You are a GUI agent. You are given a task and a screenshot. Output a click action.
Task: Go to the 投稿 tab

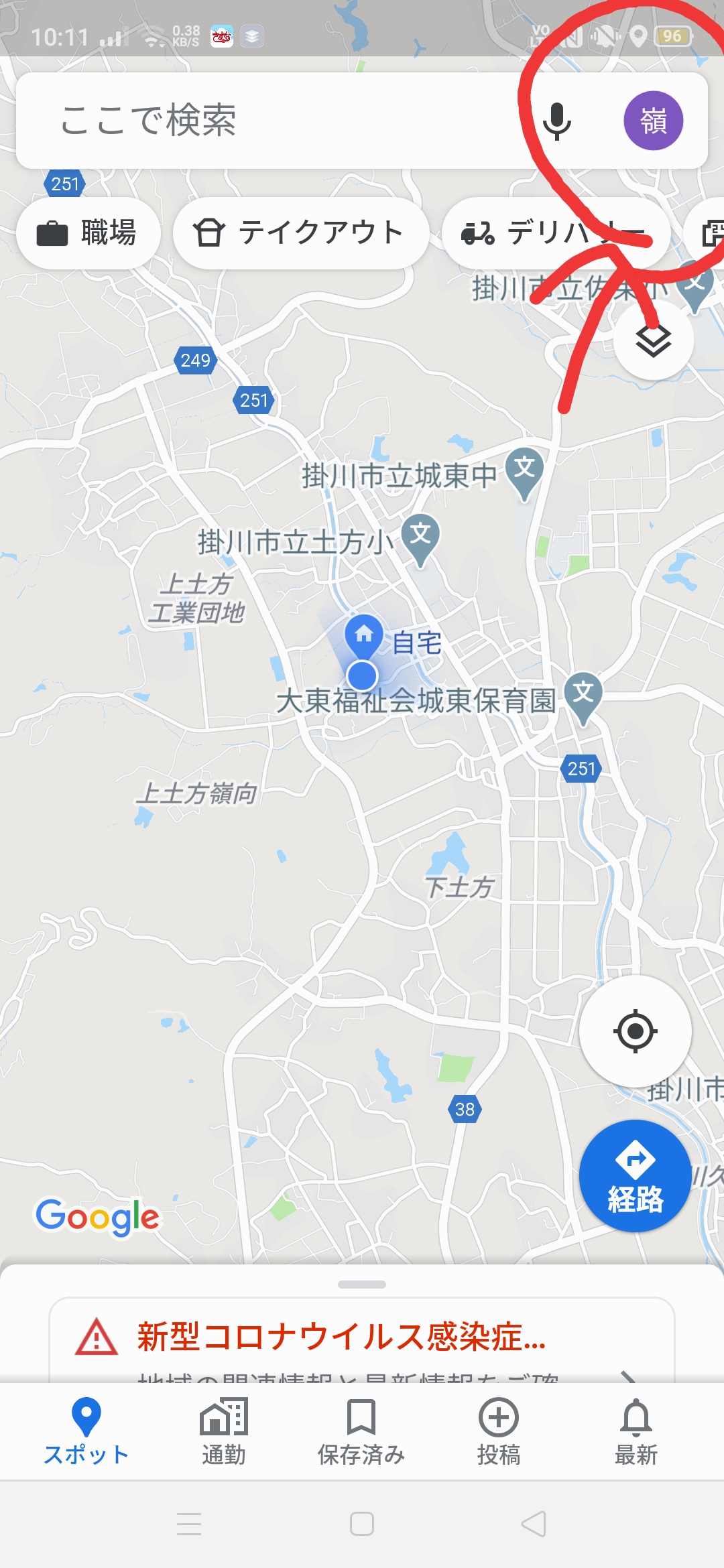499,1431
